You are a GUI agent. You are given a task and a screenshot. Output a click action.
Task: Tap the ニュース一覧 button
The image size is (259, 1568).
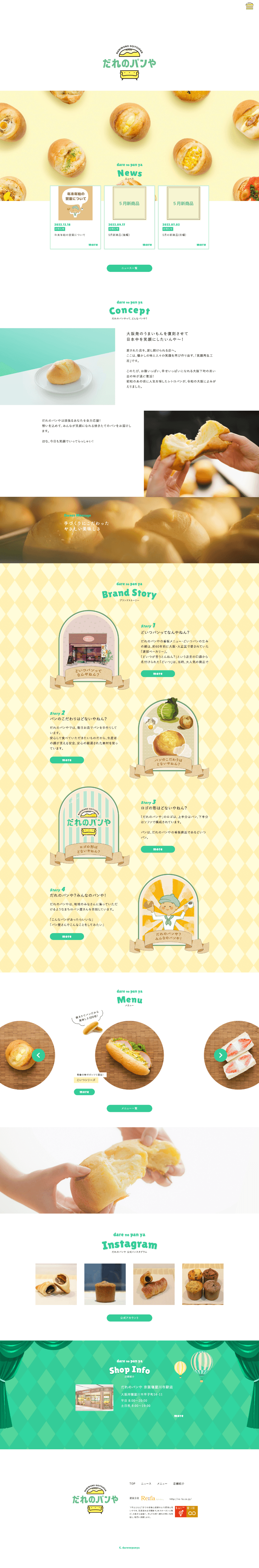pyautogui.click(x=129, y=268)
